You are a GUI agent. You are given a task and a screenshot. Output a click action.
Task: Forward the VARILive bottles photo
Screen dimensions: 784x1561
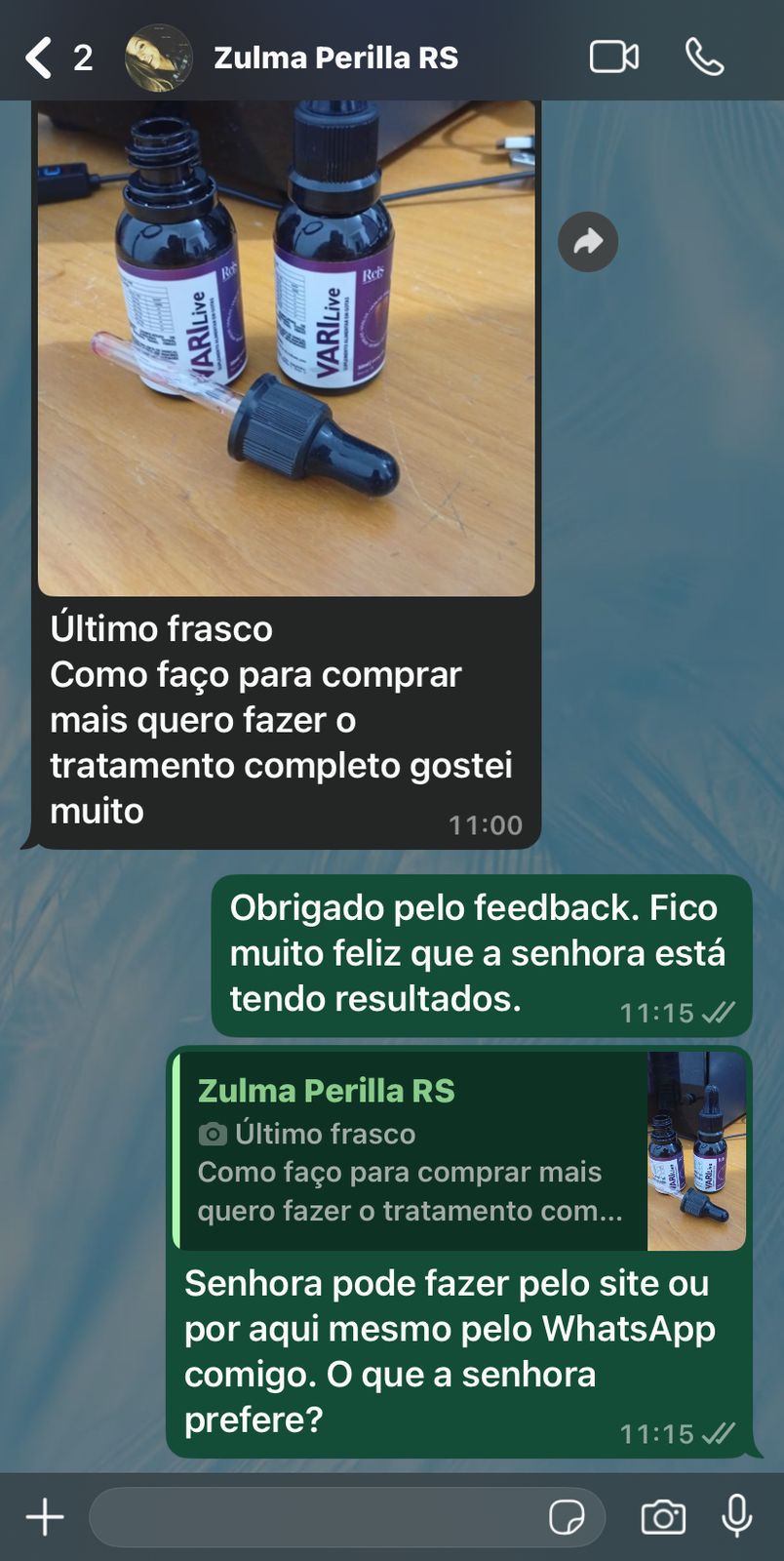pyautogui.click(x=588, y=241)
